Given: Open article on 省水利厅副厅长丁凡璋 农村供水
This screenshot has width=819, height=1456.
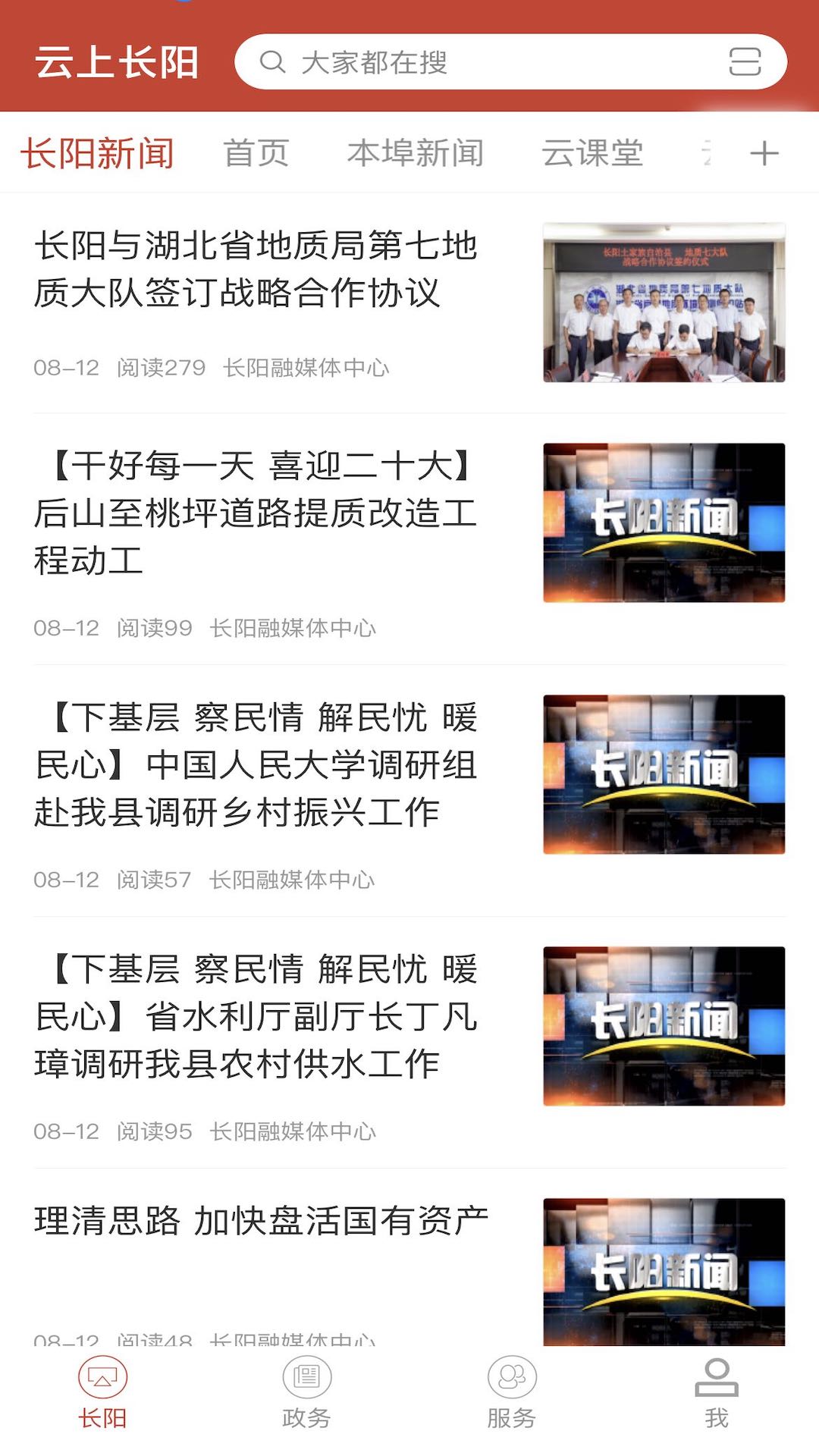Looking at the screenshot, I should click(409, 1043).
